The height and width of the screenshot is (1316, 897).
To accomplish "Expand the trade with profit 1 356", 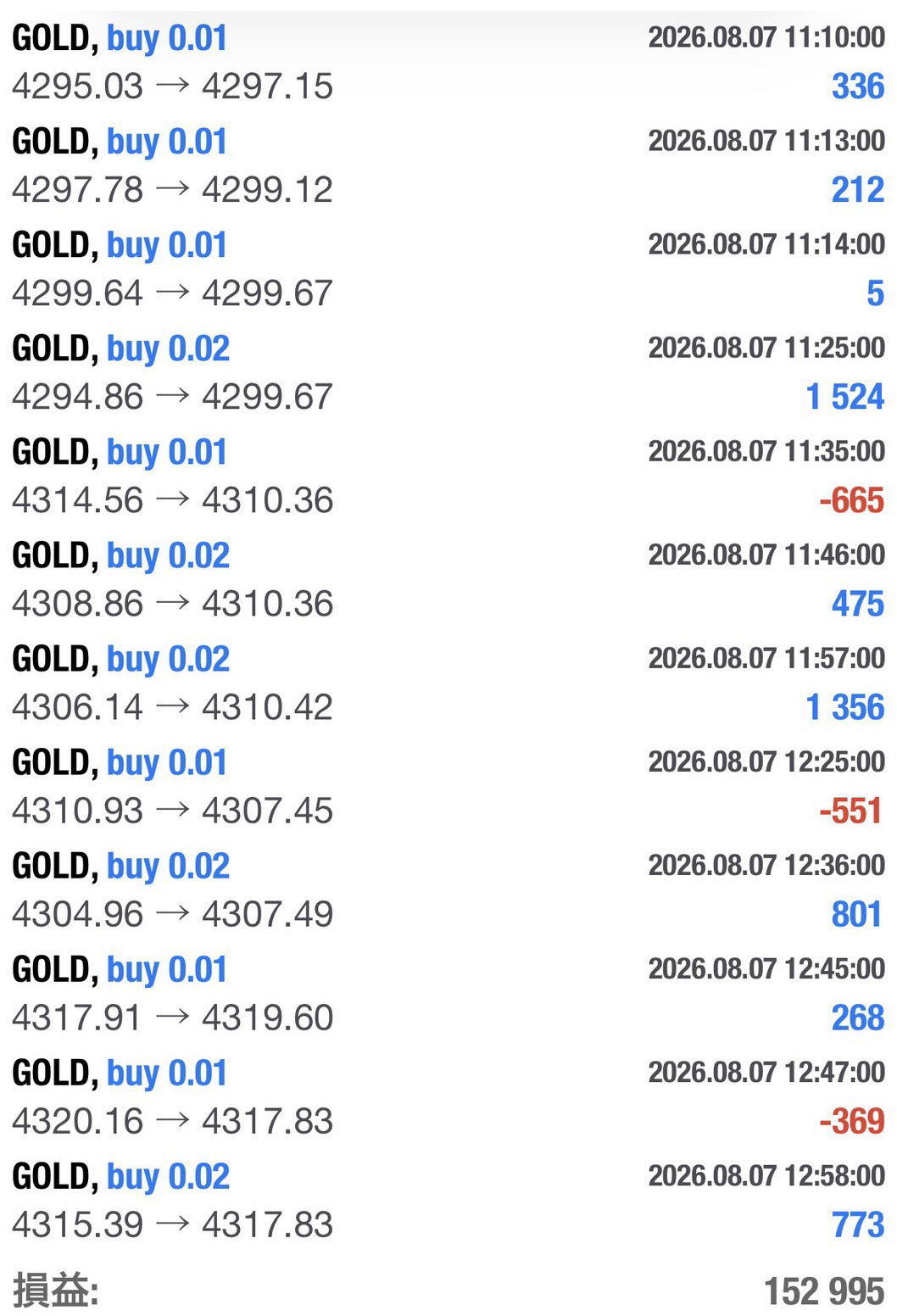I will click(x=448, y=683).
